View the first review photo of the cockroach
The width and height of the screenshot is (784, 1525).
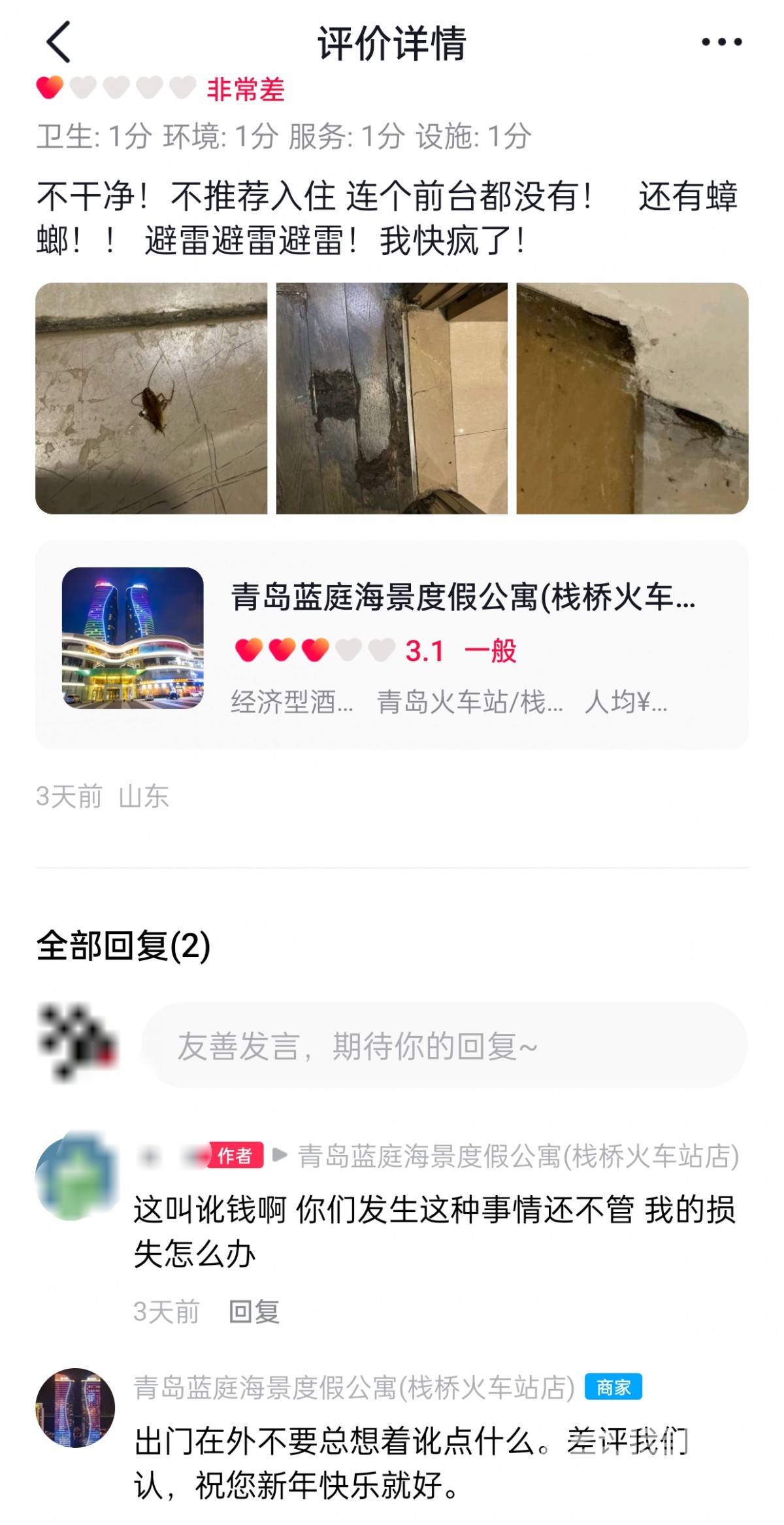152,398
